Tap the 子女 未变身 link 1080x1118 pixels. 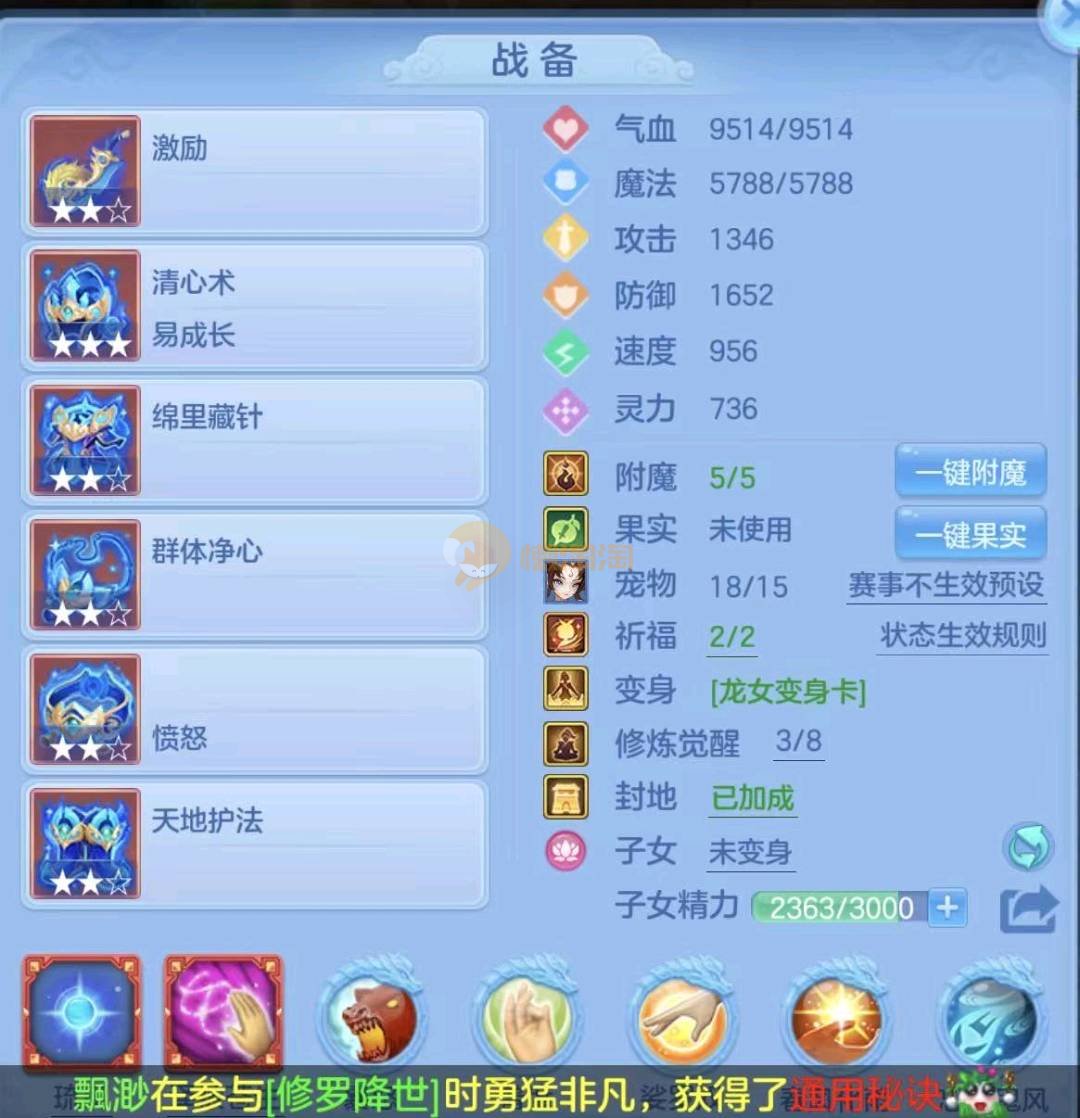coord(750,852)
